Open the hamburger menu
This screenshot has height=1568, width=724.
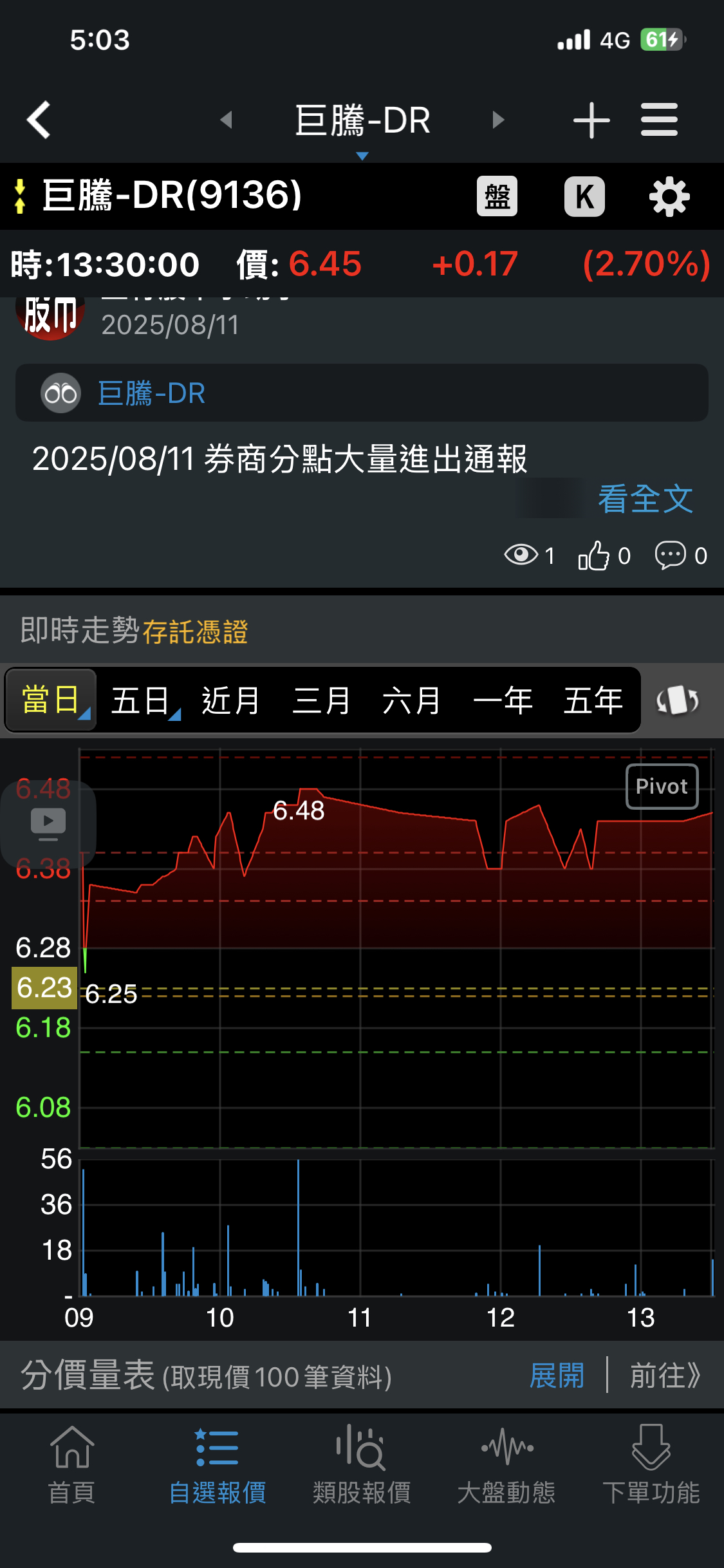pyautogui.click(x=659, y=120)
